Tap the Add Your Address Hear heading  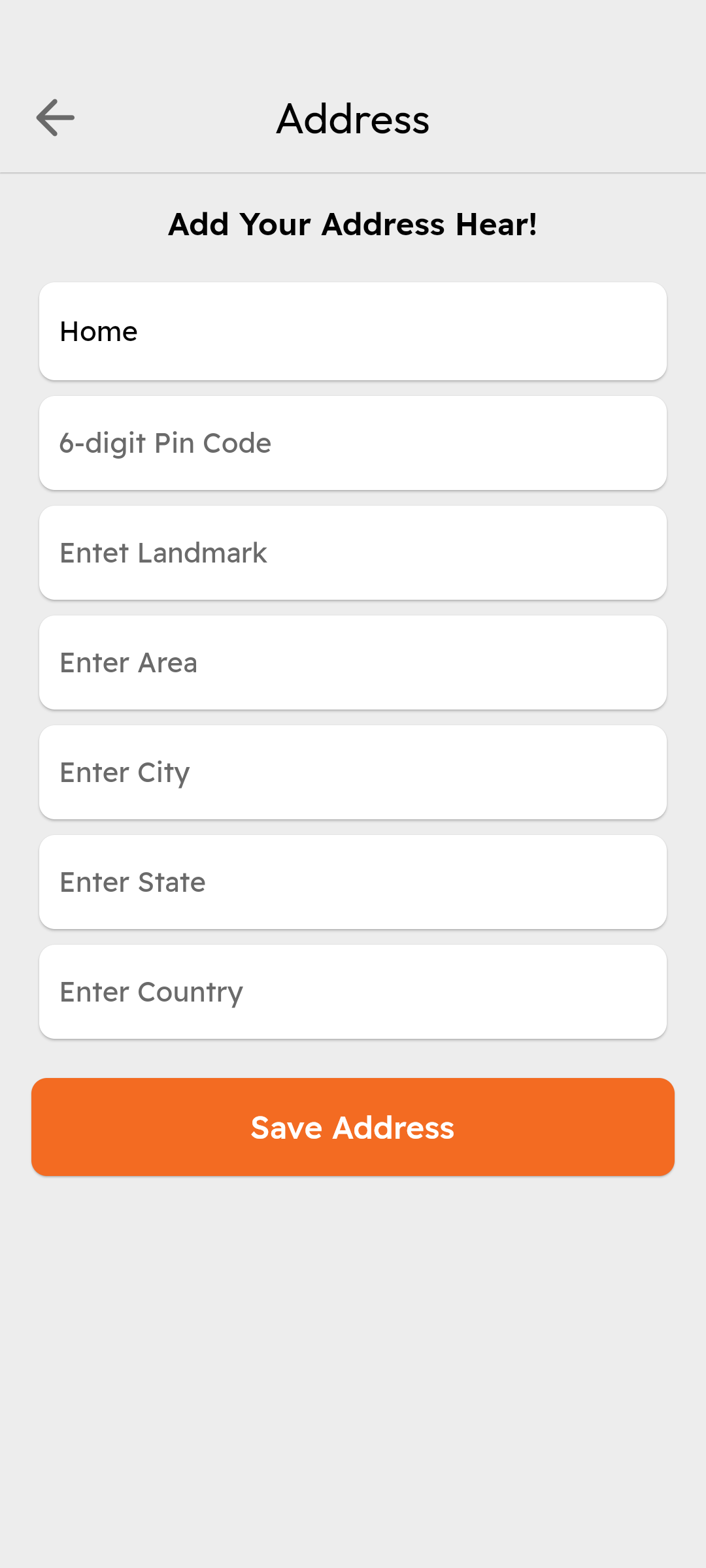point(353,224)
